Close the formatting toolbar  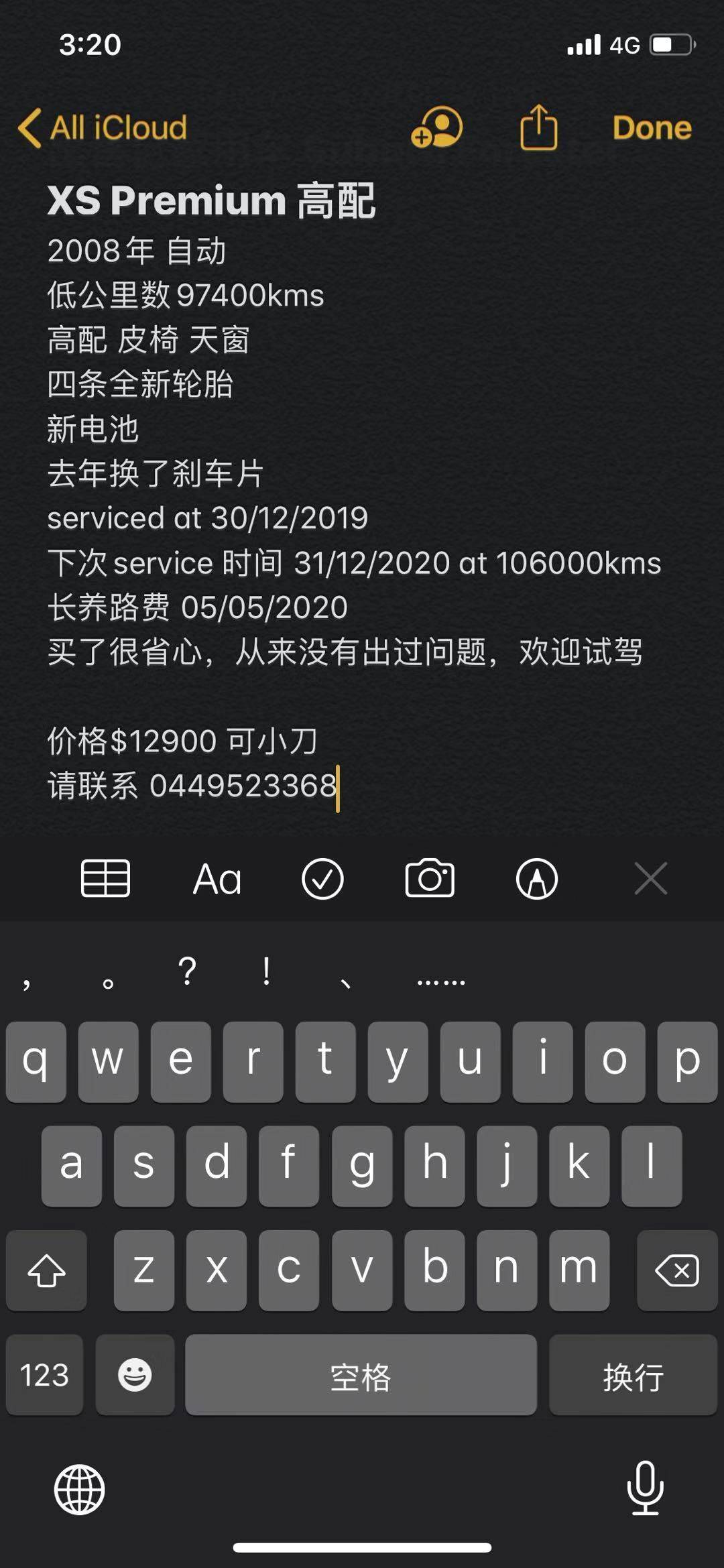pos(650,878)
